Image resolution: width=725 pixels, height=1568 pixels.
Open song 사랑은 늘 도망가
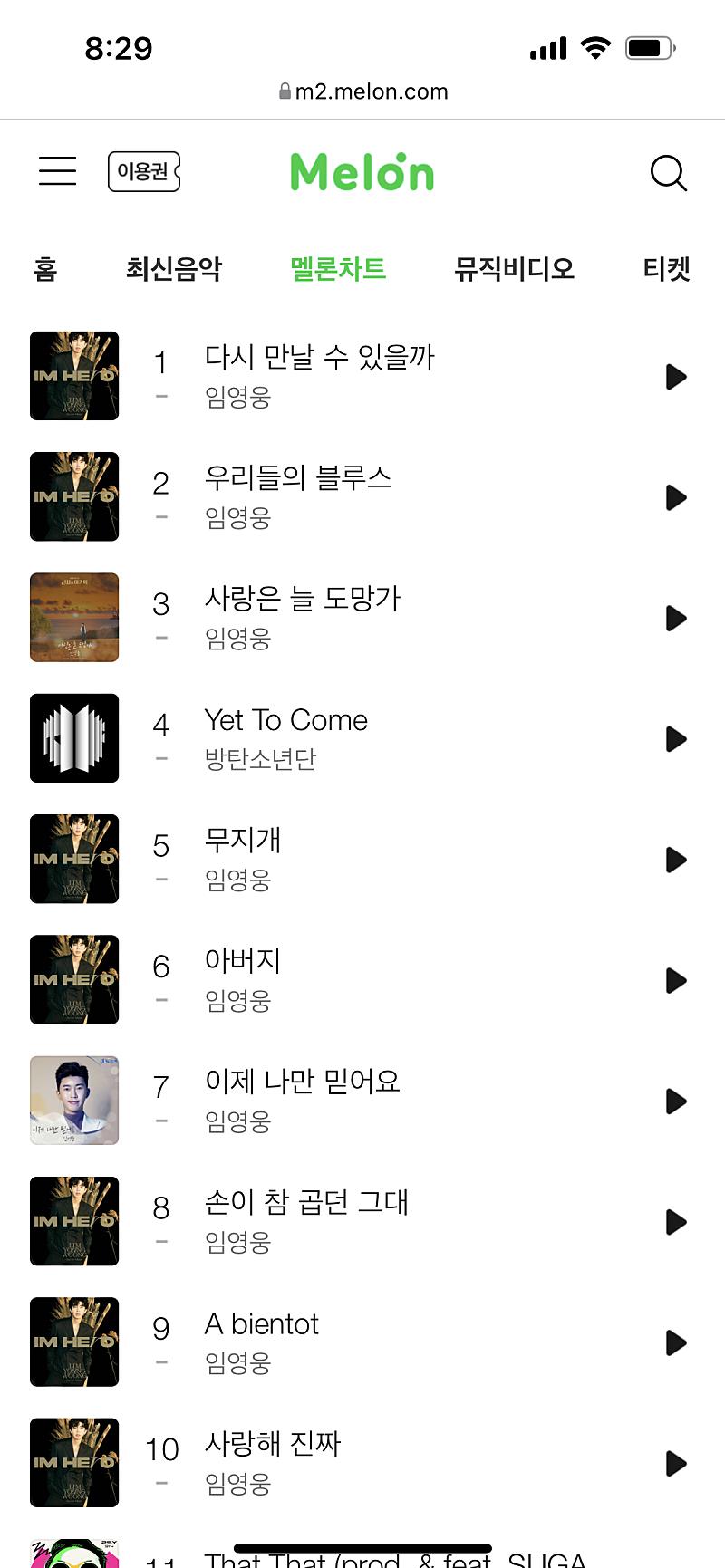pyautogui.click(x=302, y=600)
